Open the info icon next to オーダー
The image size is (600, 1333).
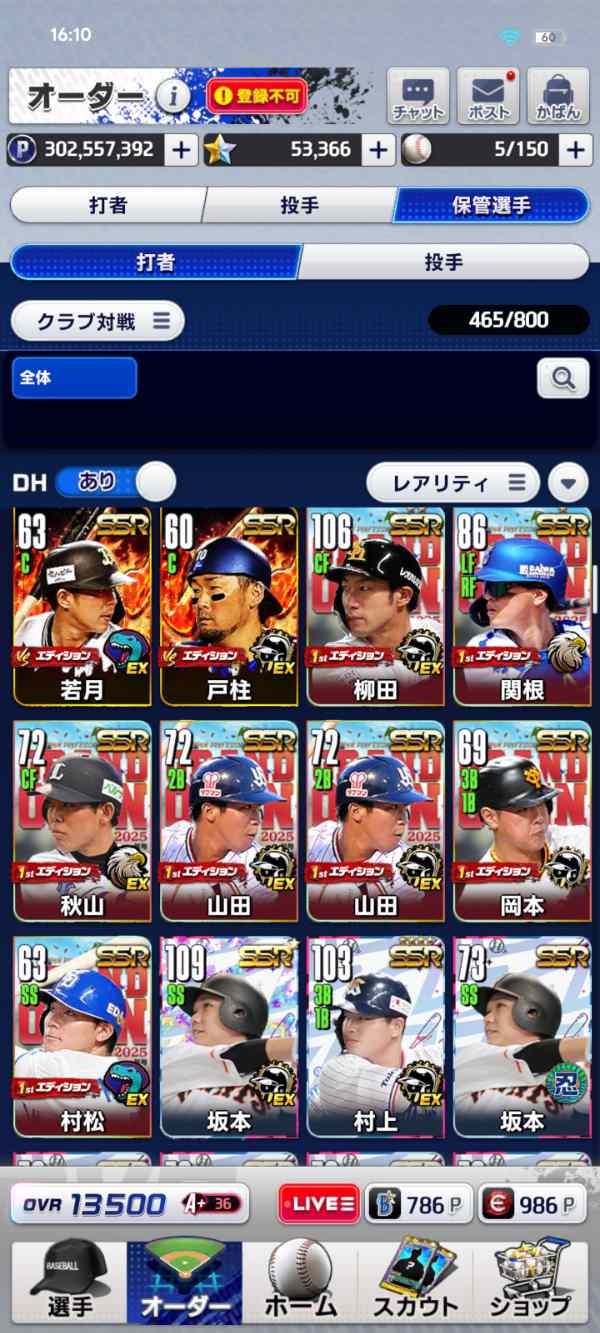[x=174, y=97]
